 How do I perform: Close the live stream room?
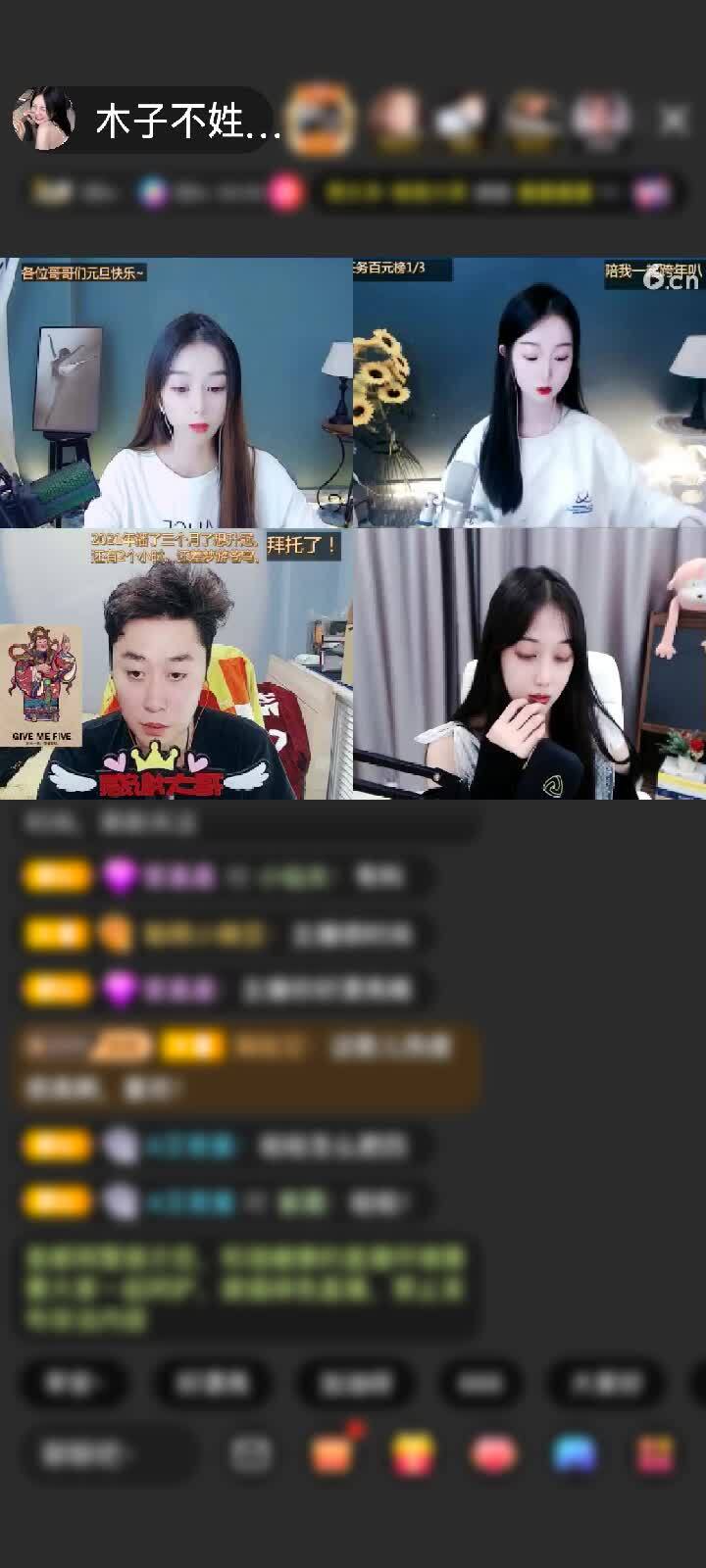(674, 120)
